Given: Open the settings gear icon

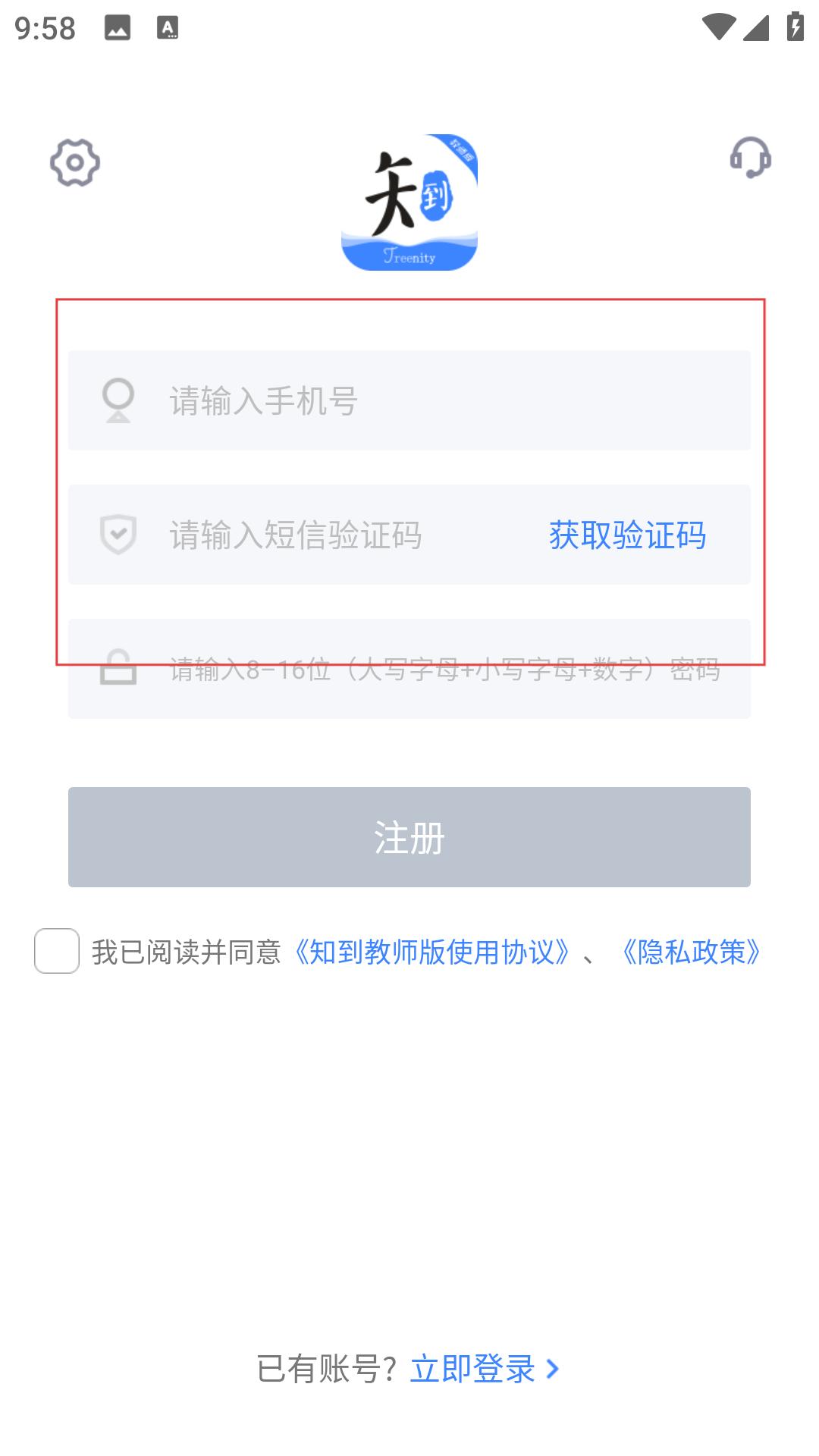Looking at the screenshot, I should tap(75, 162).
